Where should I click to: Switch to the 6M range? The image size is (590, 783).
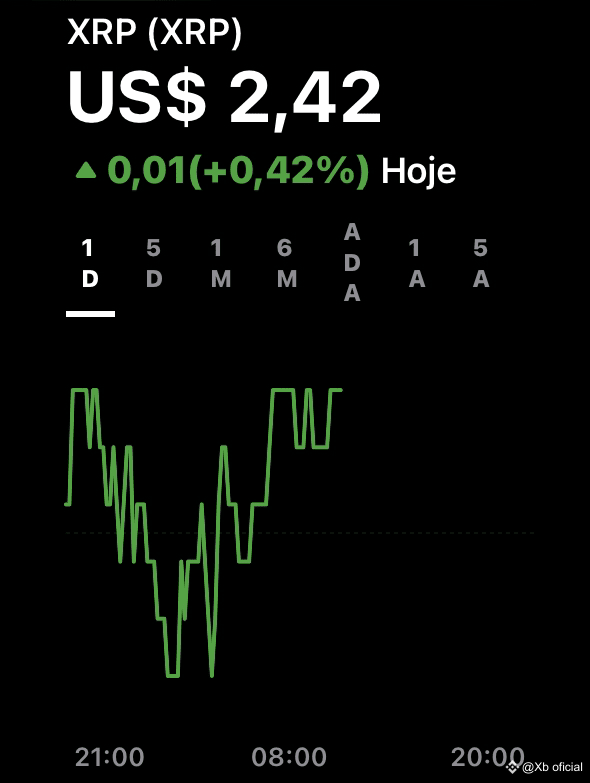tap(286, 263)
